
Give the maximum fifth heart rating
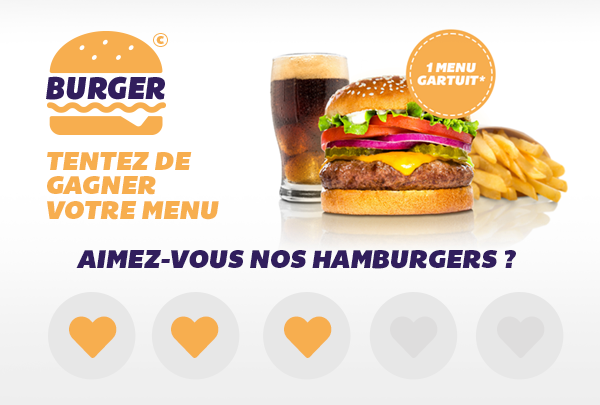[x=520, y=336]
